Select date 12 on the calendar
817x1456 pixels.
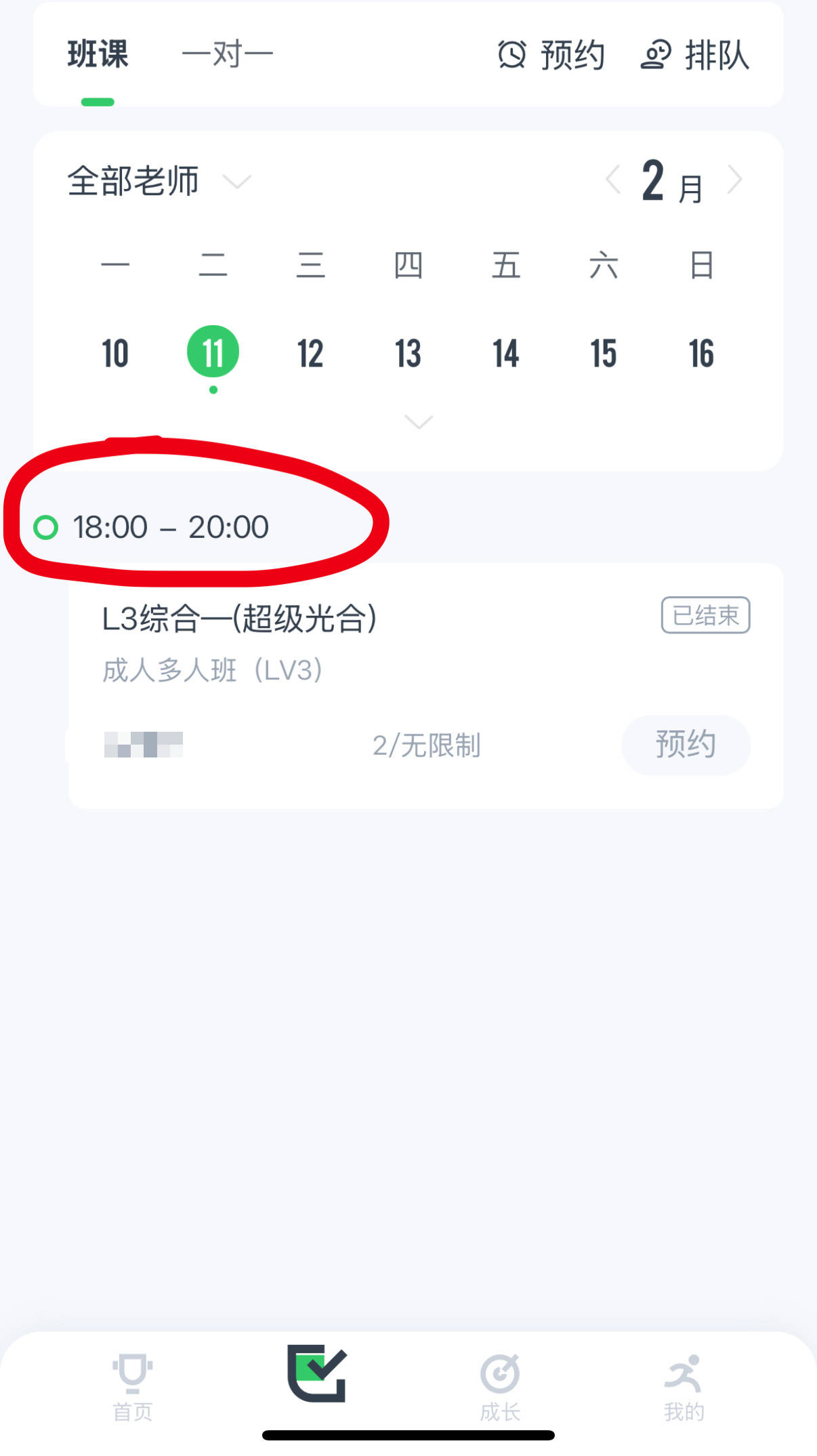click(310, 353)
